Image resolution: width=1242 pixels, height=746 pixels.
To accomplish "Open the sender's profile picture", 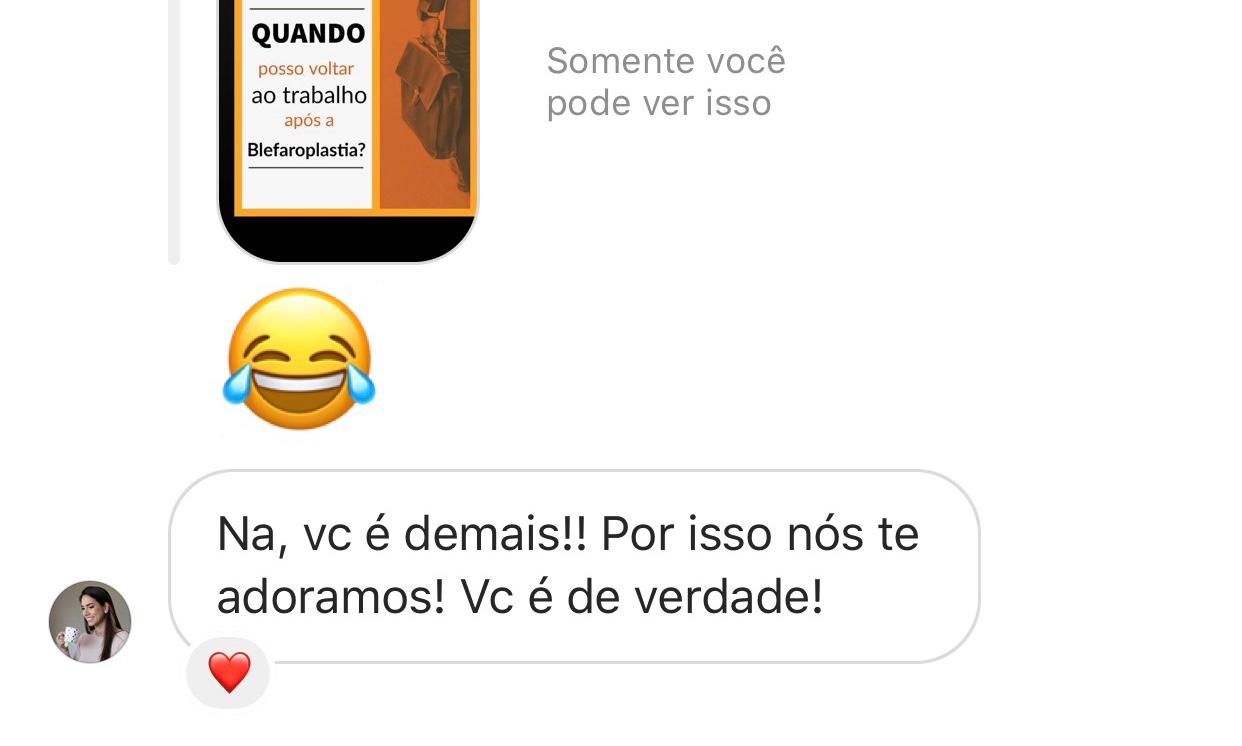I will [x=90, y=622].
